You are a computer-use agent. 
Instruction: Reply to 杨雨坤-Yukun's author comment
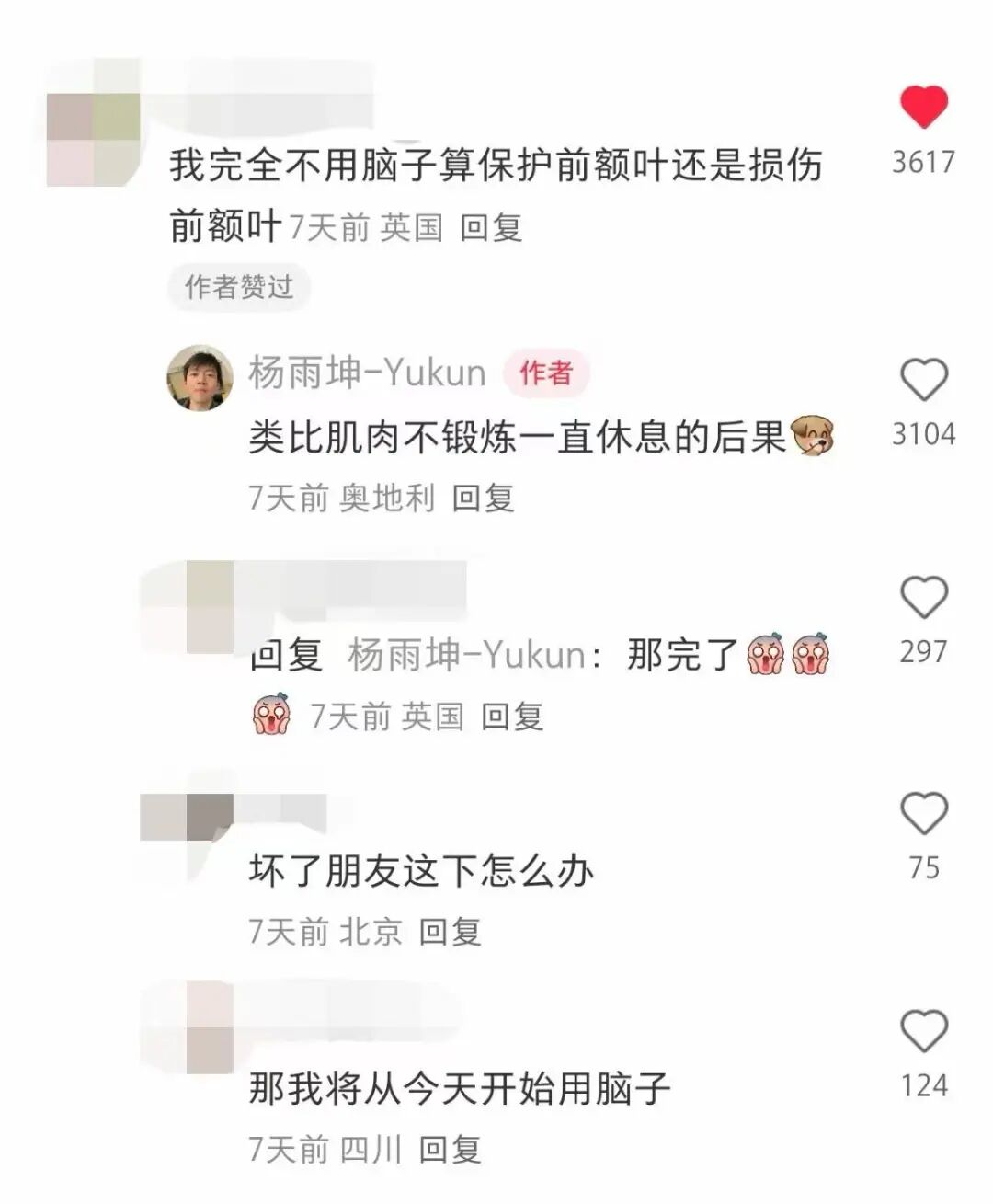(483, 499)
